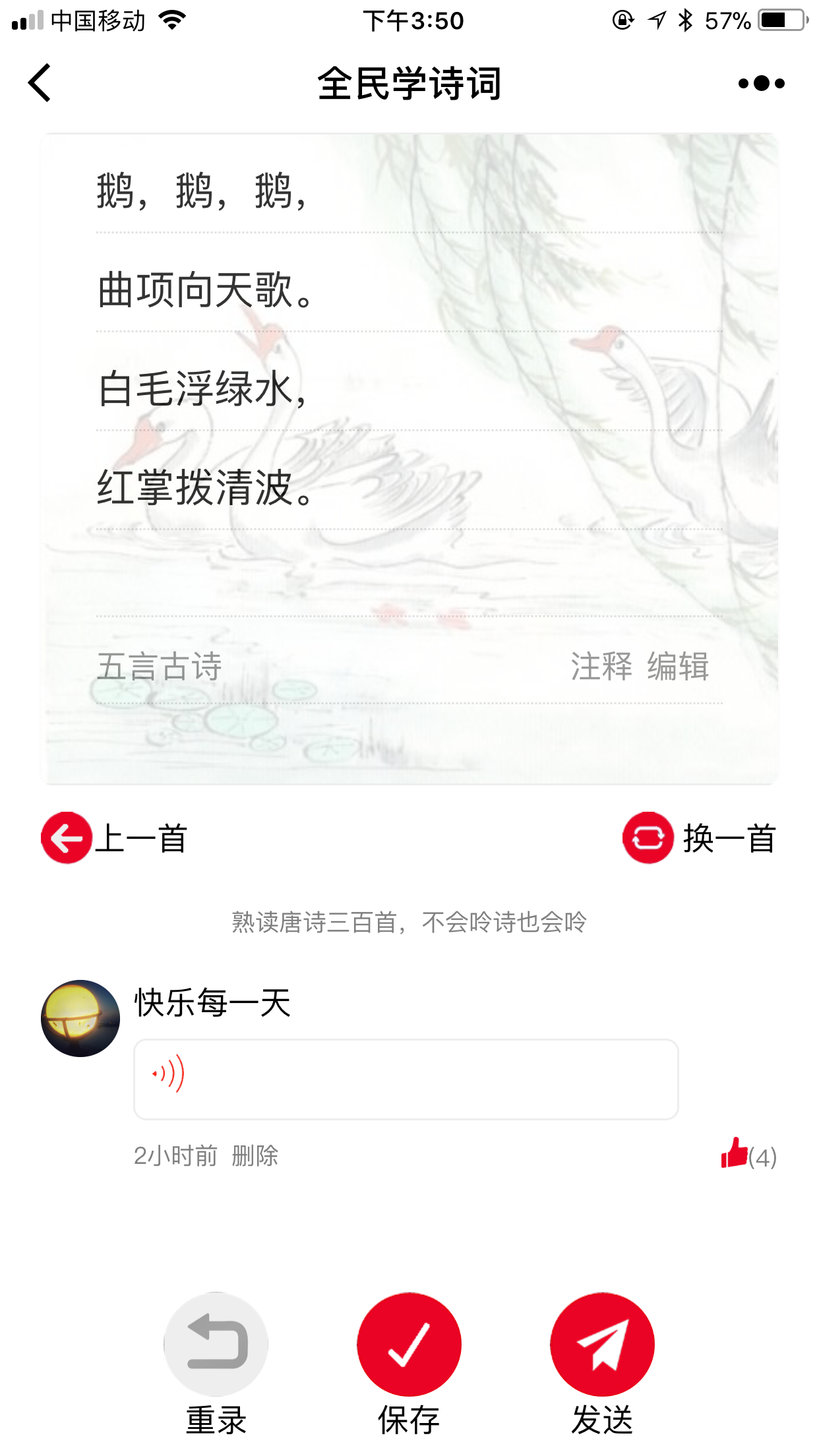Screen dimensions: 819x1456
Task: Play the voice recording by 快乐每一天
Action: 406,1079
